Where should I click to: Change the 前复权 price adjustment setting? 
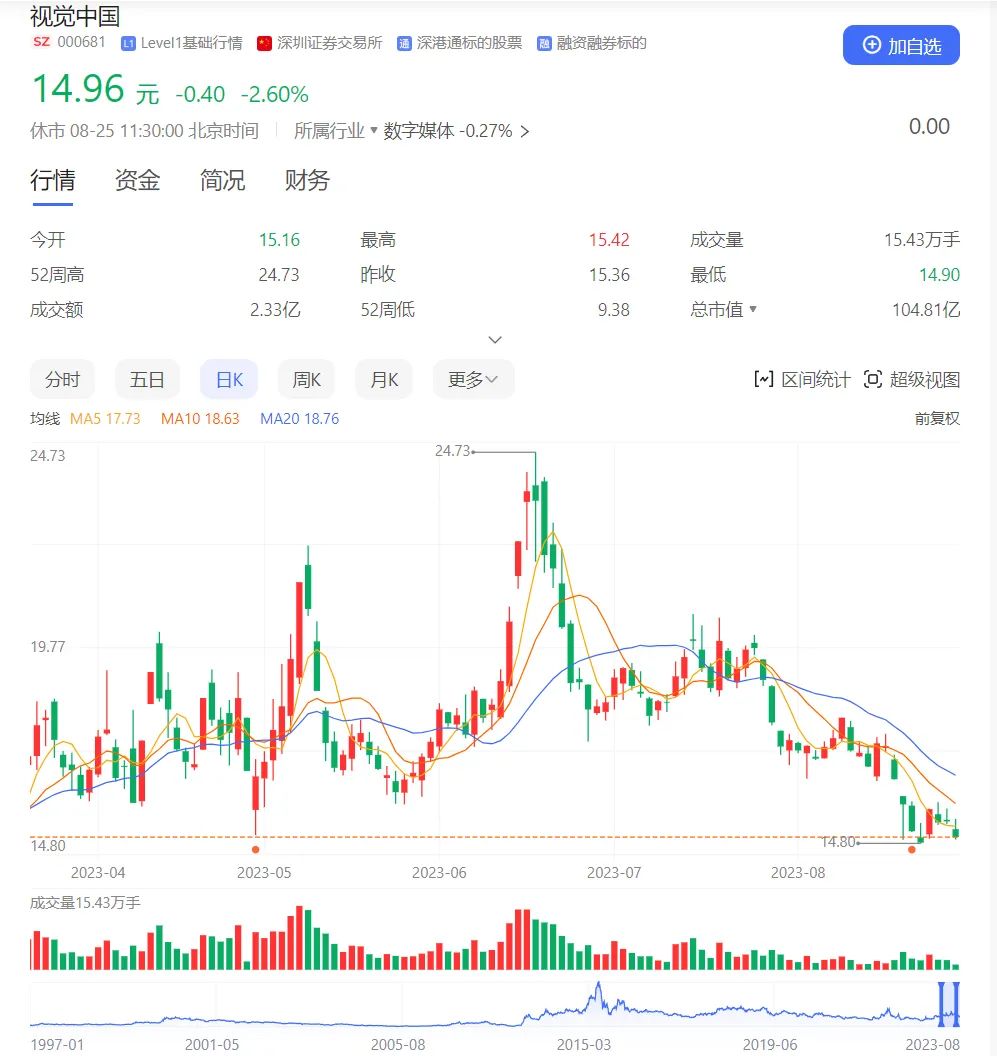click(937, 419)
